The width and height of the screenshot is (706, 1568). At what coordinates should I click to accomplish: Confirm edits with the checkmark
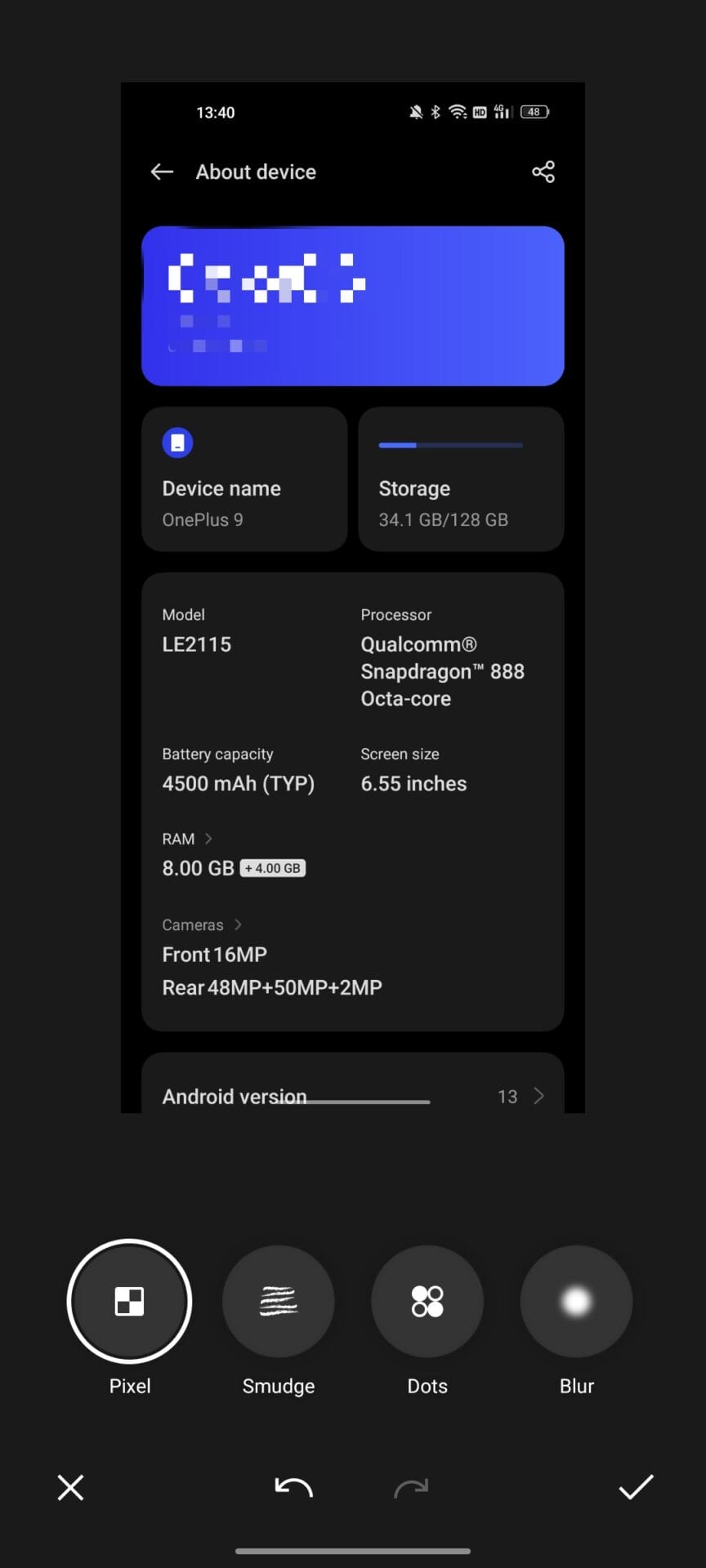636,1487
